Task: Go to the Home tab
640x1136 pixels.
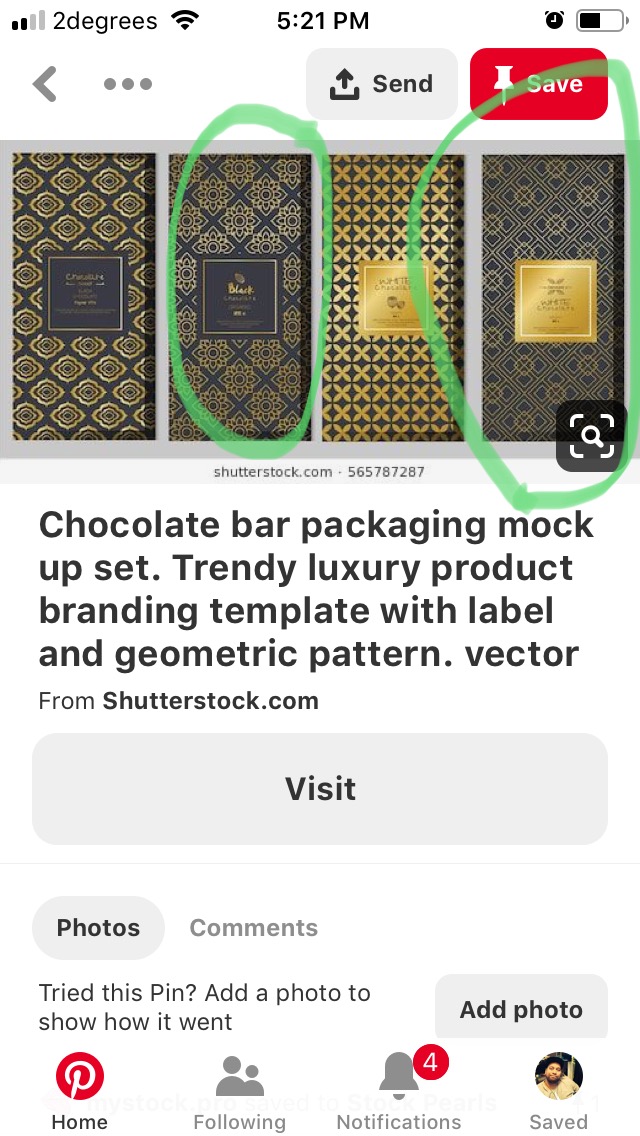Action: 79,1092
